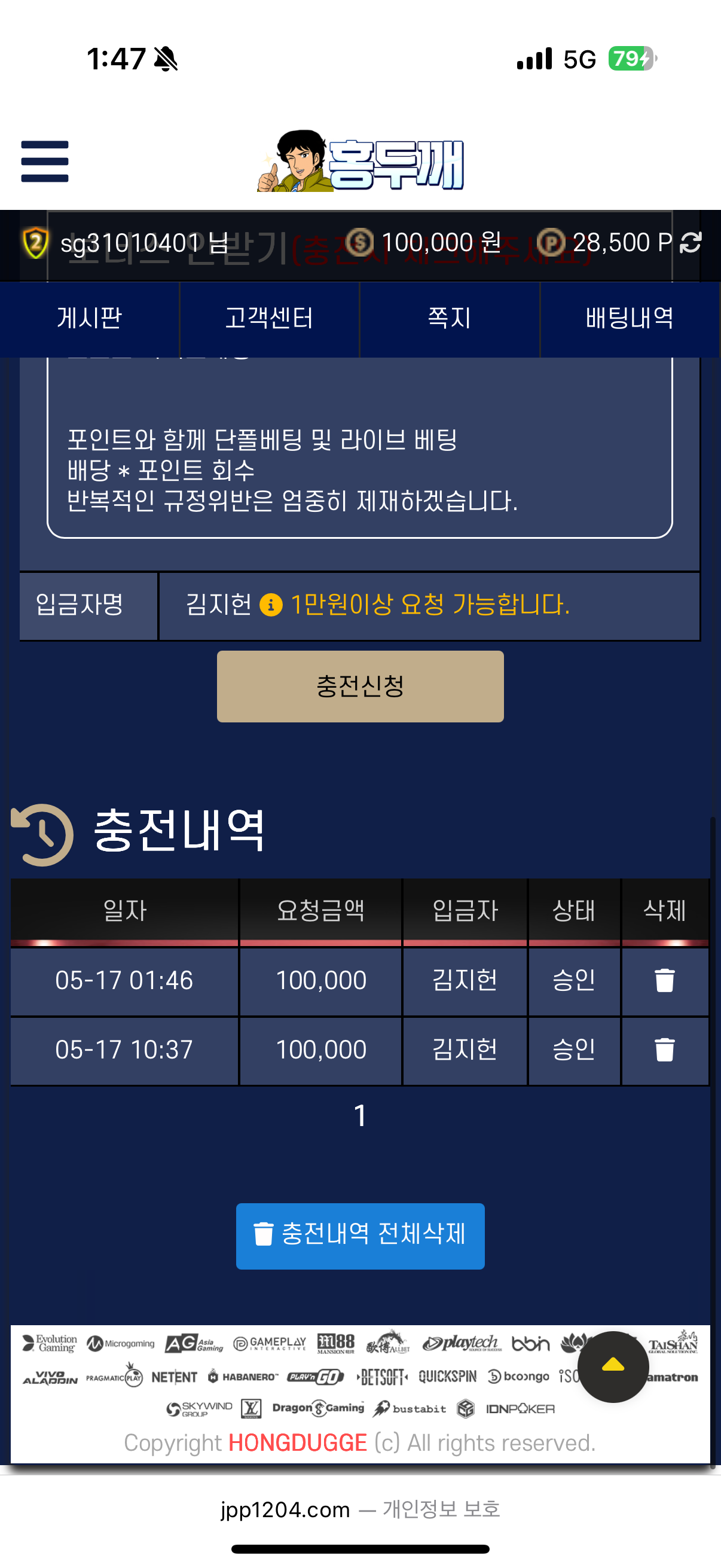Go to page 1 of charge history
The height and width of the screenshot is (1568, 721).
tap(360, 1116)
